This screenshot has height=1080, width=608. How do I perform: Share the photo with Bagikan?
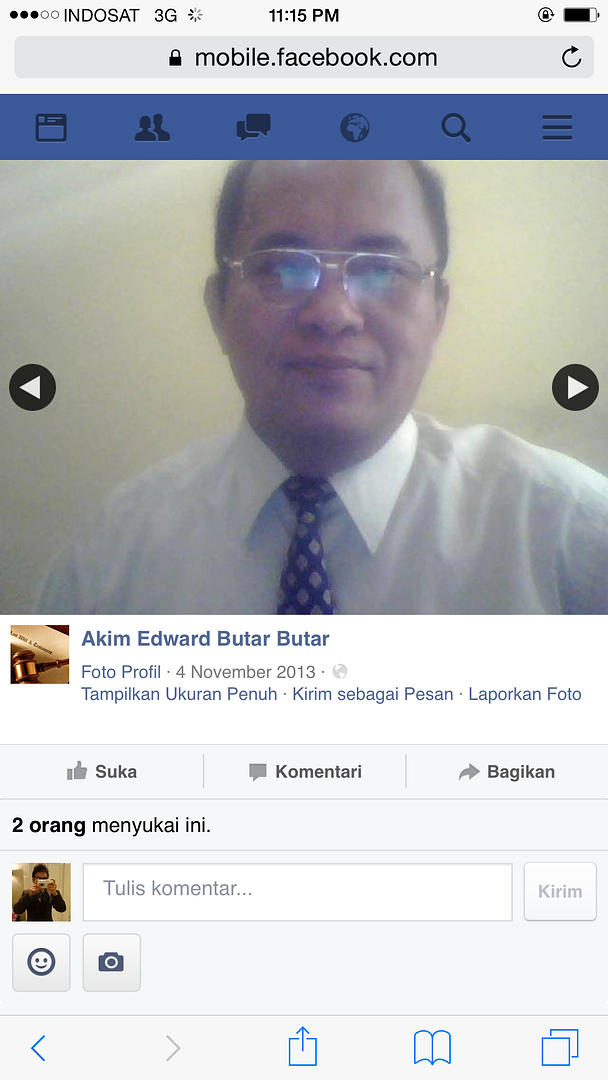point(507,771)
